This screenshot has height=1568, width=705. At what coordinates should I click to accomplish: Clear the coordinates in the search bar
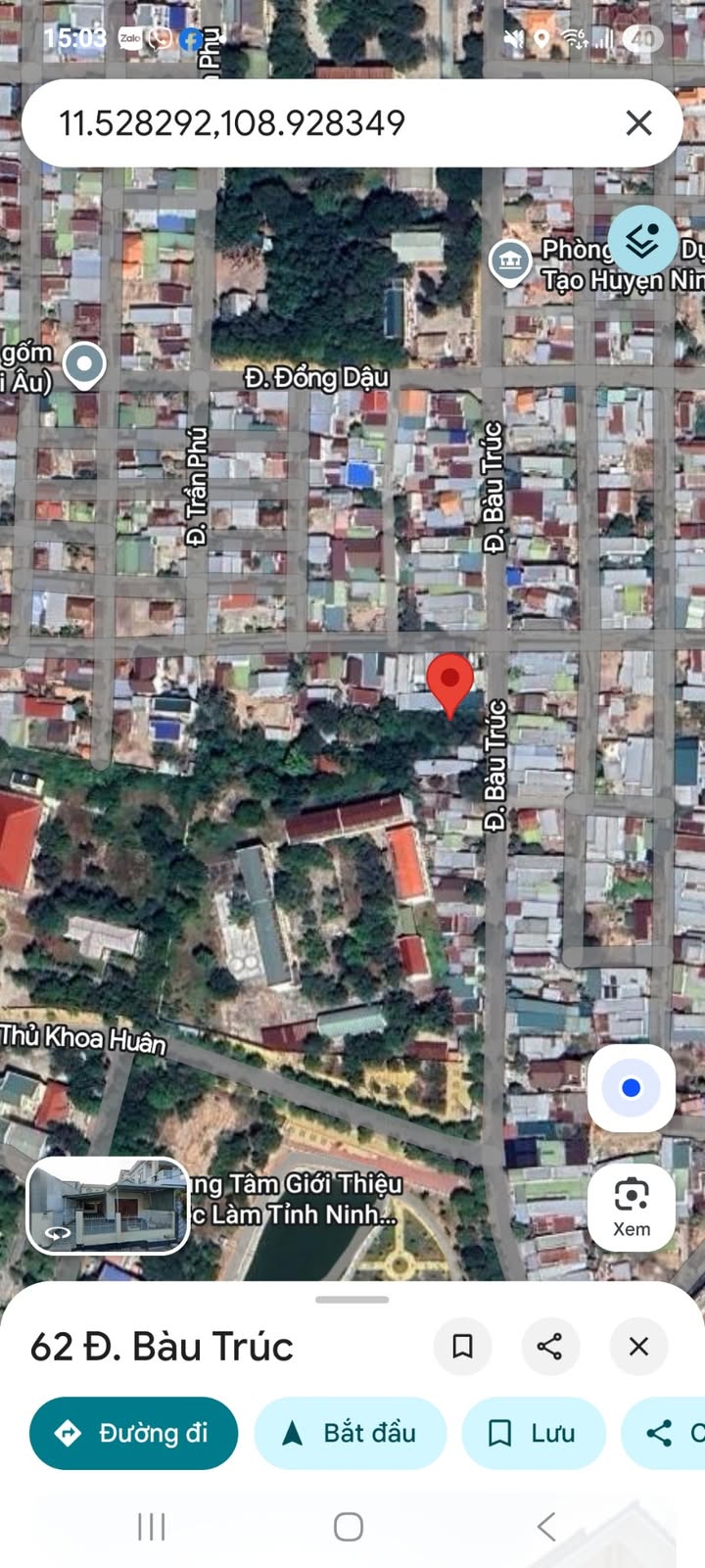638,123
